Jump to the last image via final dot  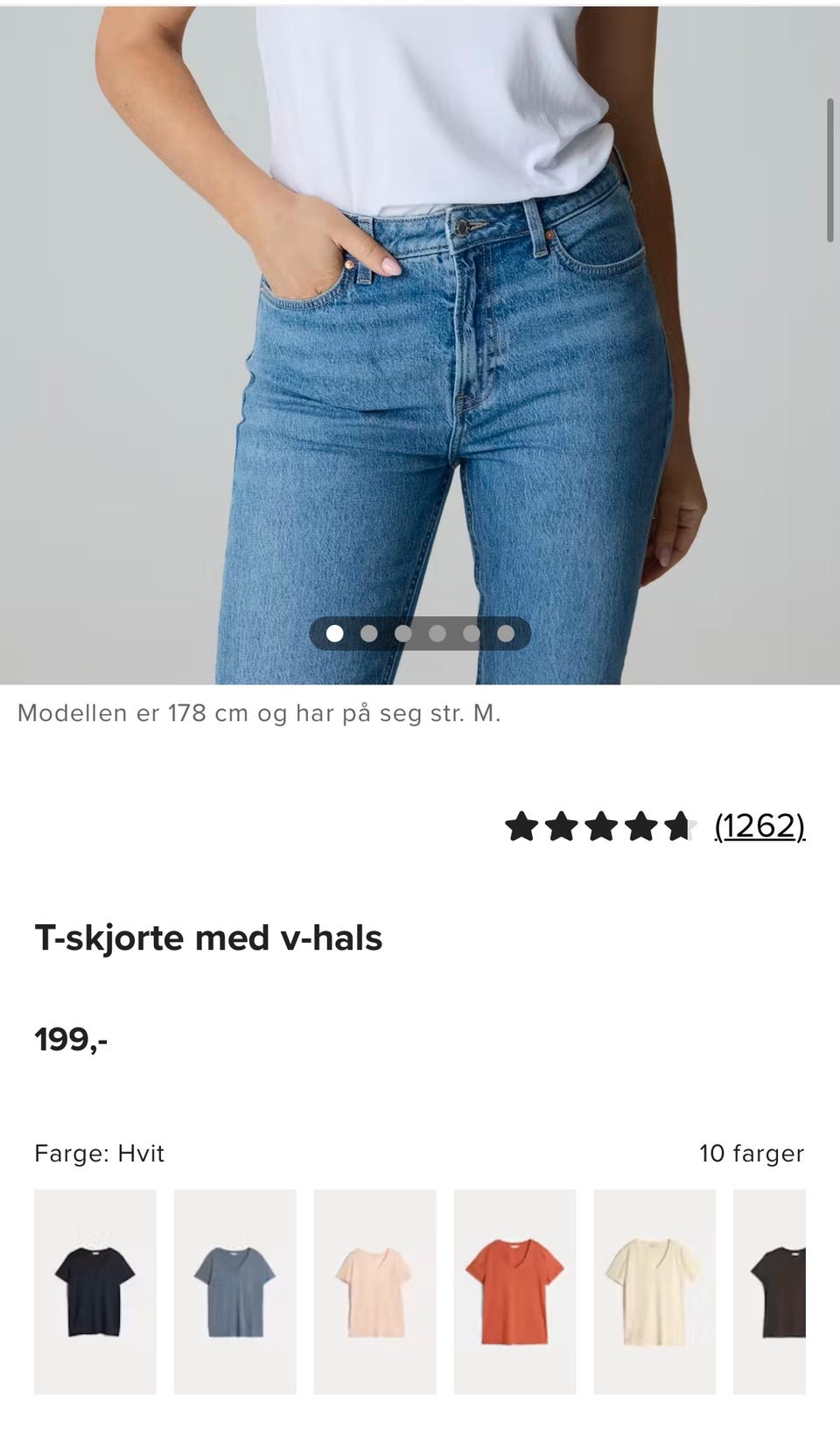[504, 632]
